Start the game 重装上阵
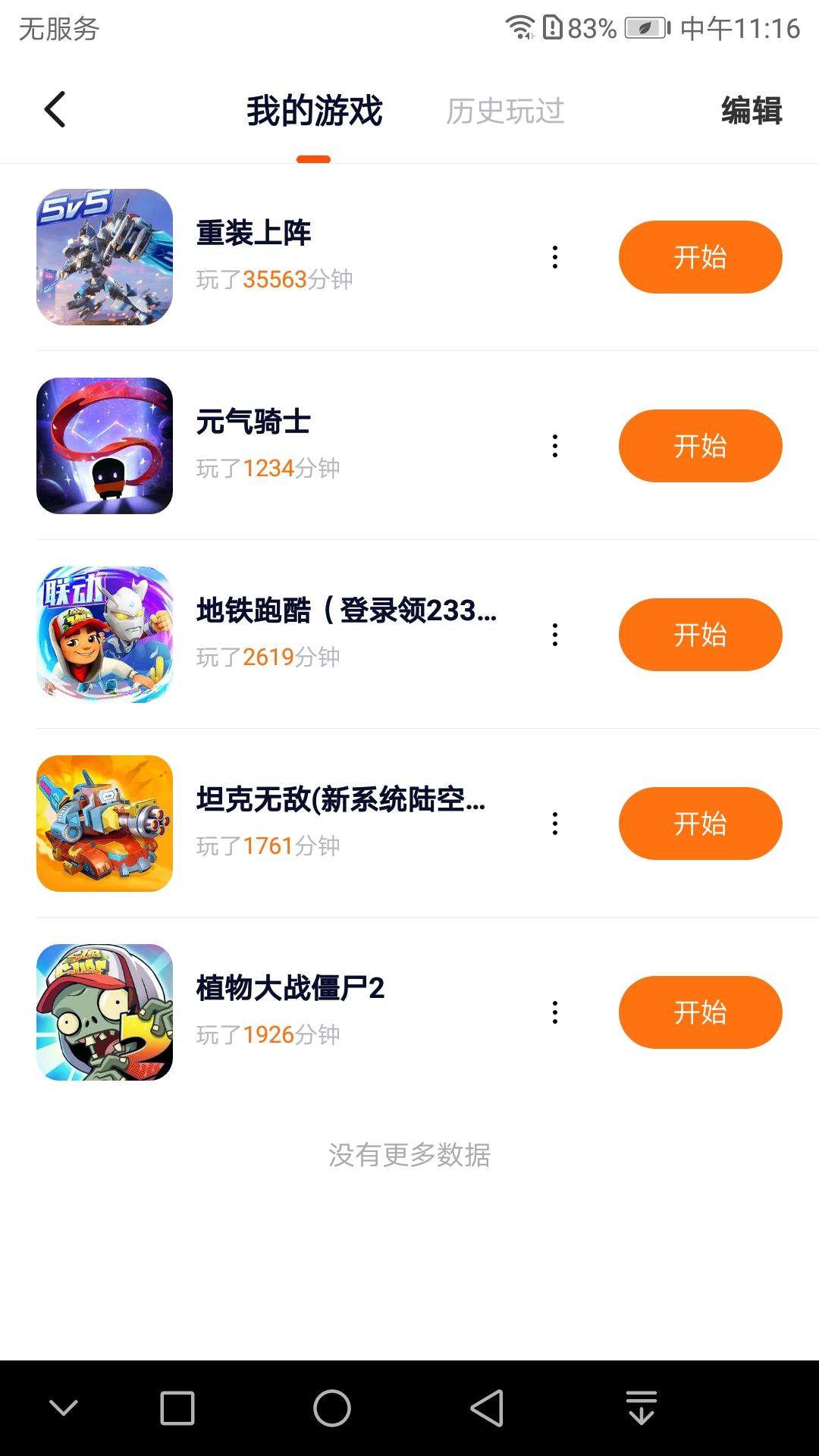The width and height of the screenshot is (819, 1456). click(x=700, y=257)
